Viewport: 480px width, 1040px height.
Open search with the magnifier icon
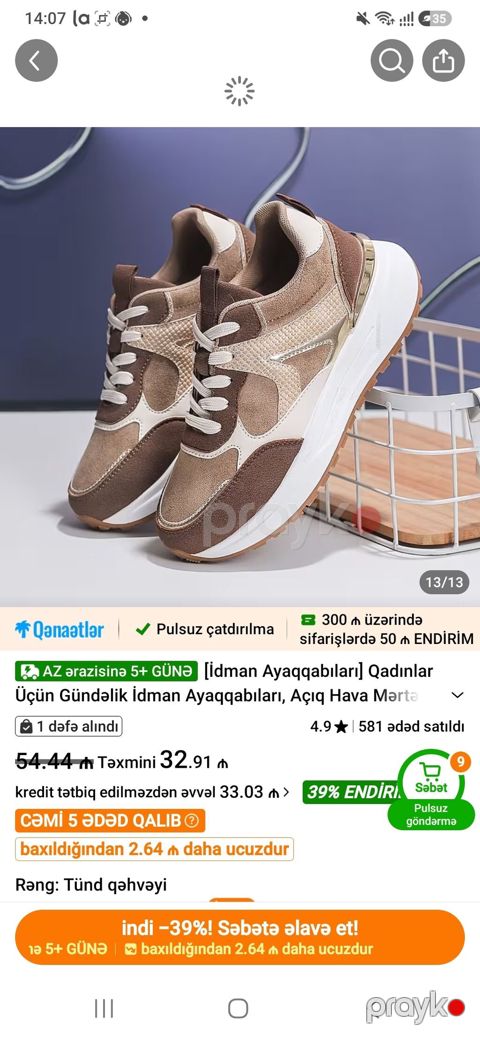click(x=392, y=61)
